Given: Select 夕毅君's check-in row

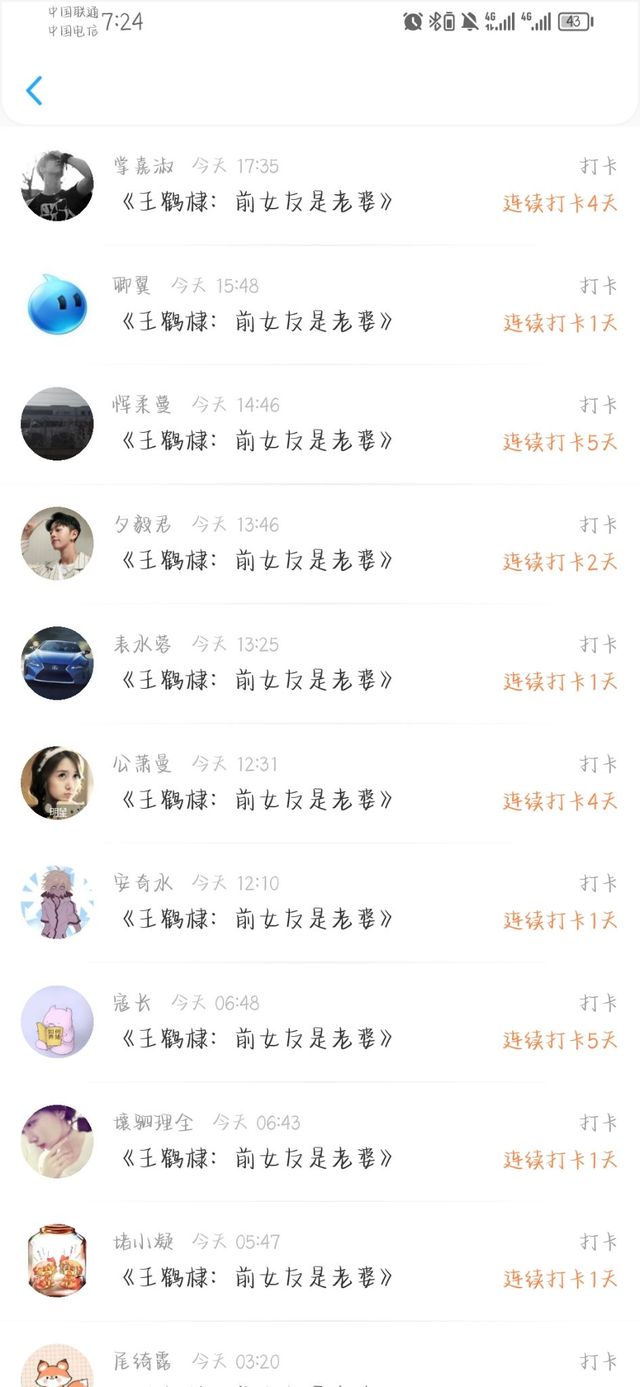Looking at the screenshot, I should (x=320, y=544).
